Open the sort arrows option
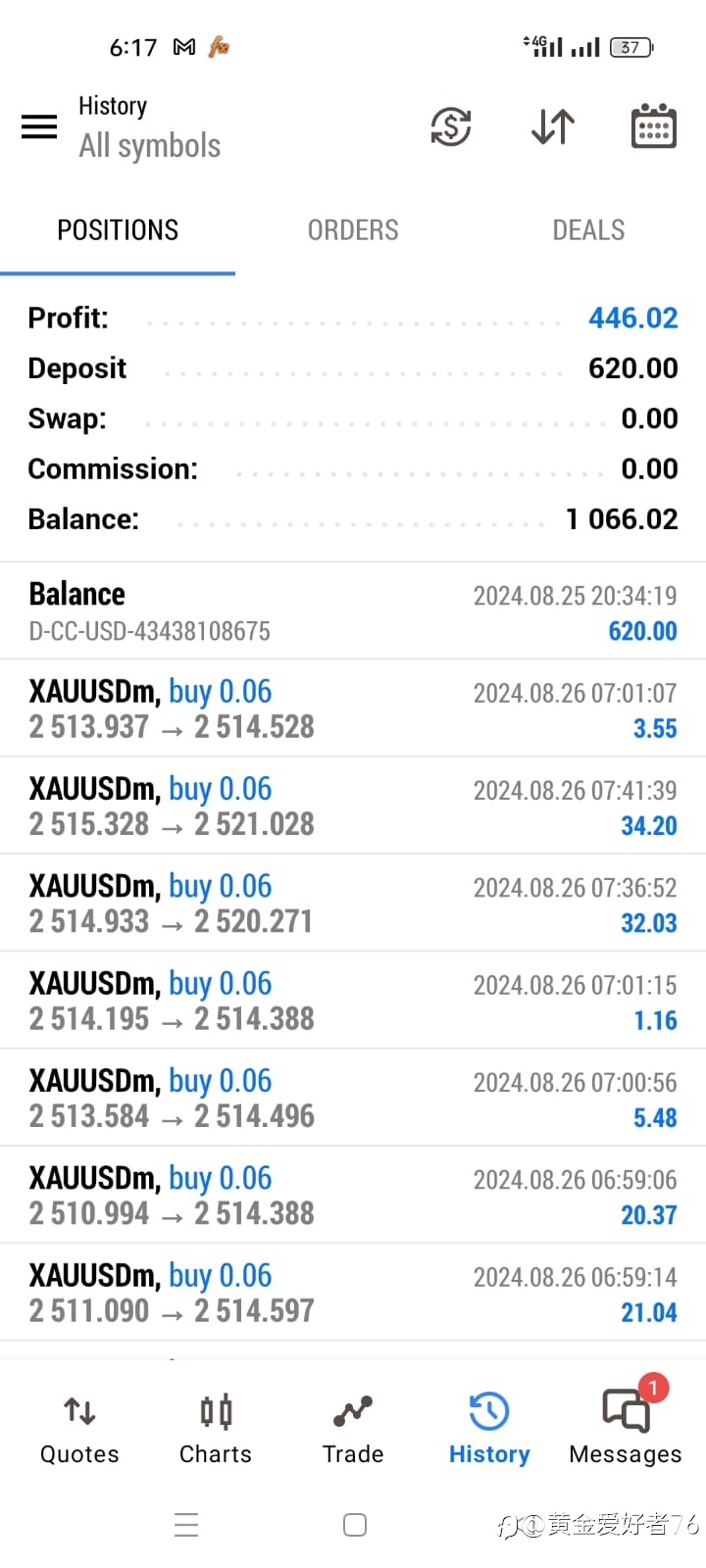This screenshot has height=1568, width=706. click(x=553, y=126)
